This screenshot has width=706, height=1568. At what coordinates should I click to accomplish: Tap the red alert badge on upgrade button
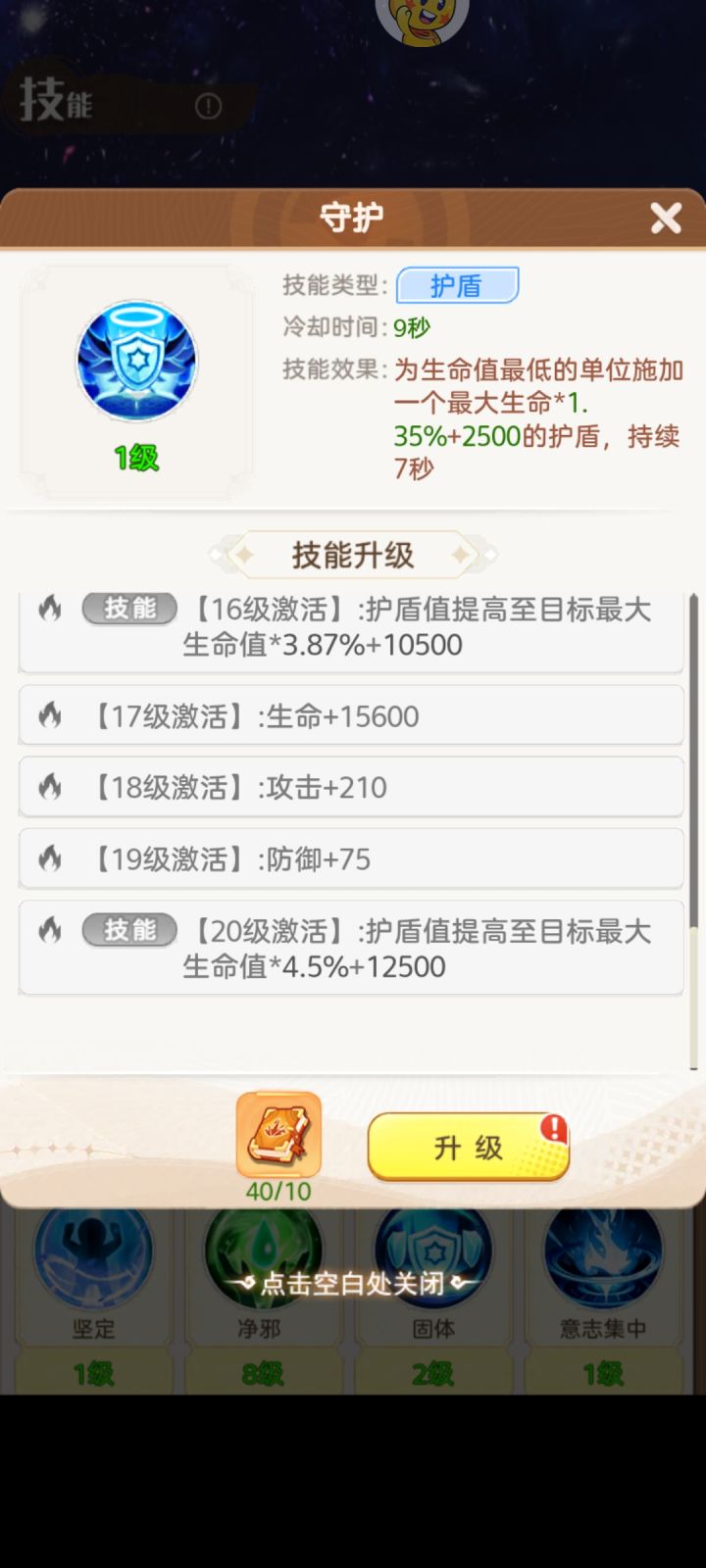pos(552,1127)
